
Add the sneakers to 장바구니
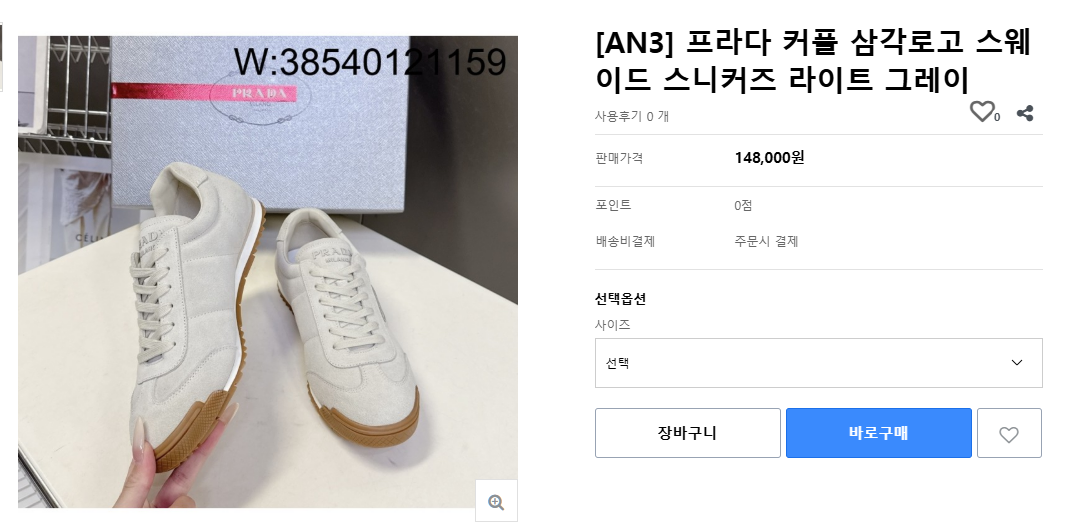click(x=687, y=433)
